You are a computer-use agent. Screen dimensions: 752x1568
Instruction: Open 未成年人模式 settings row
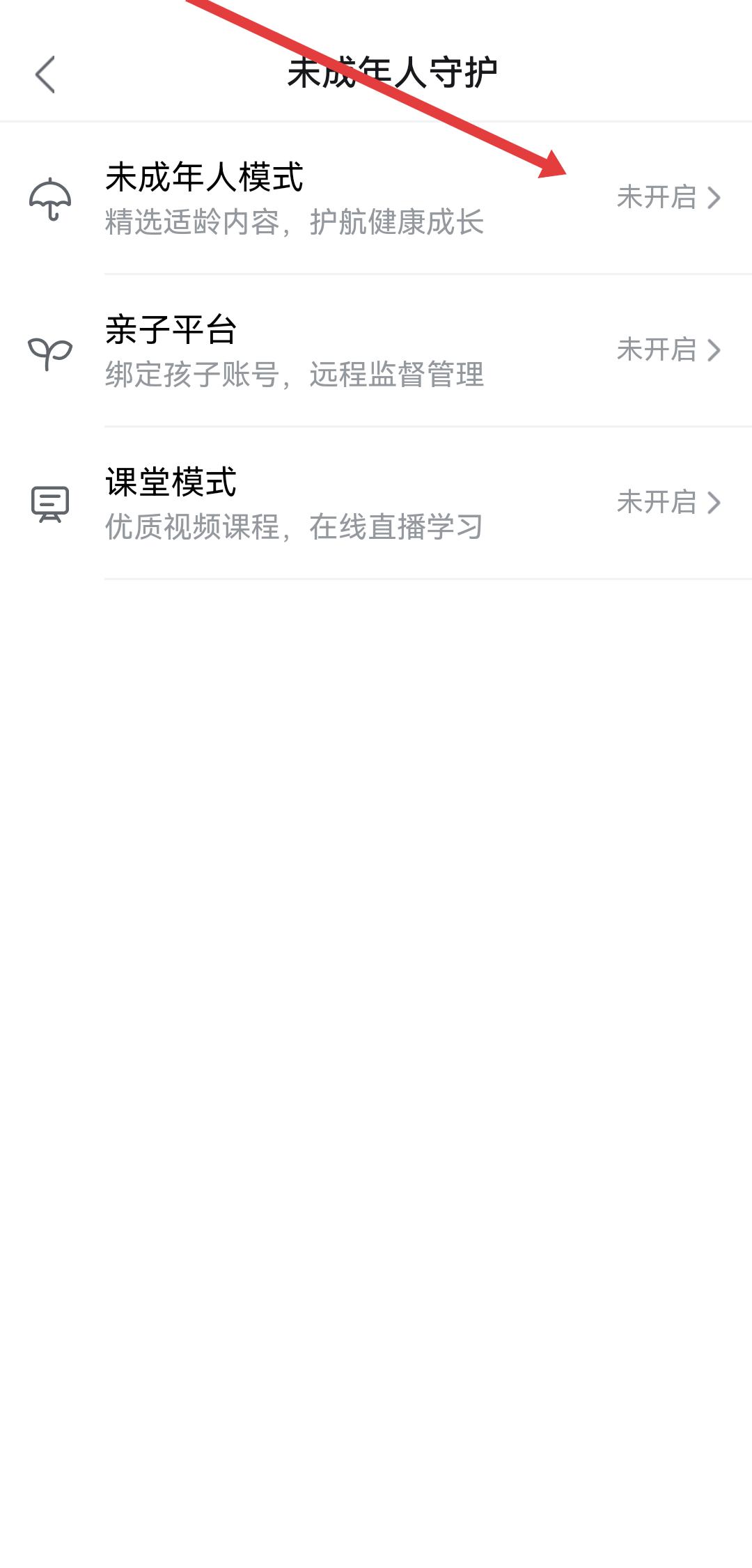tap(376, 198)
